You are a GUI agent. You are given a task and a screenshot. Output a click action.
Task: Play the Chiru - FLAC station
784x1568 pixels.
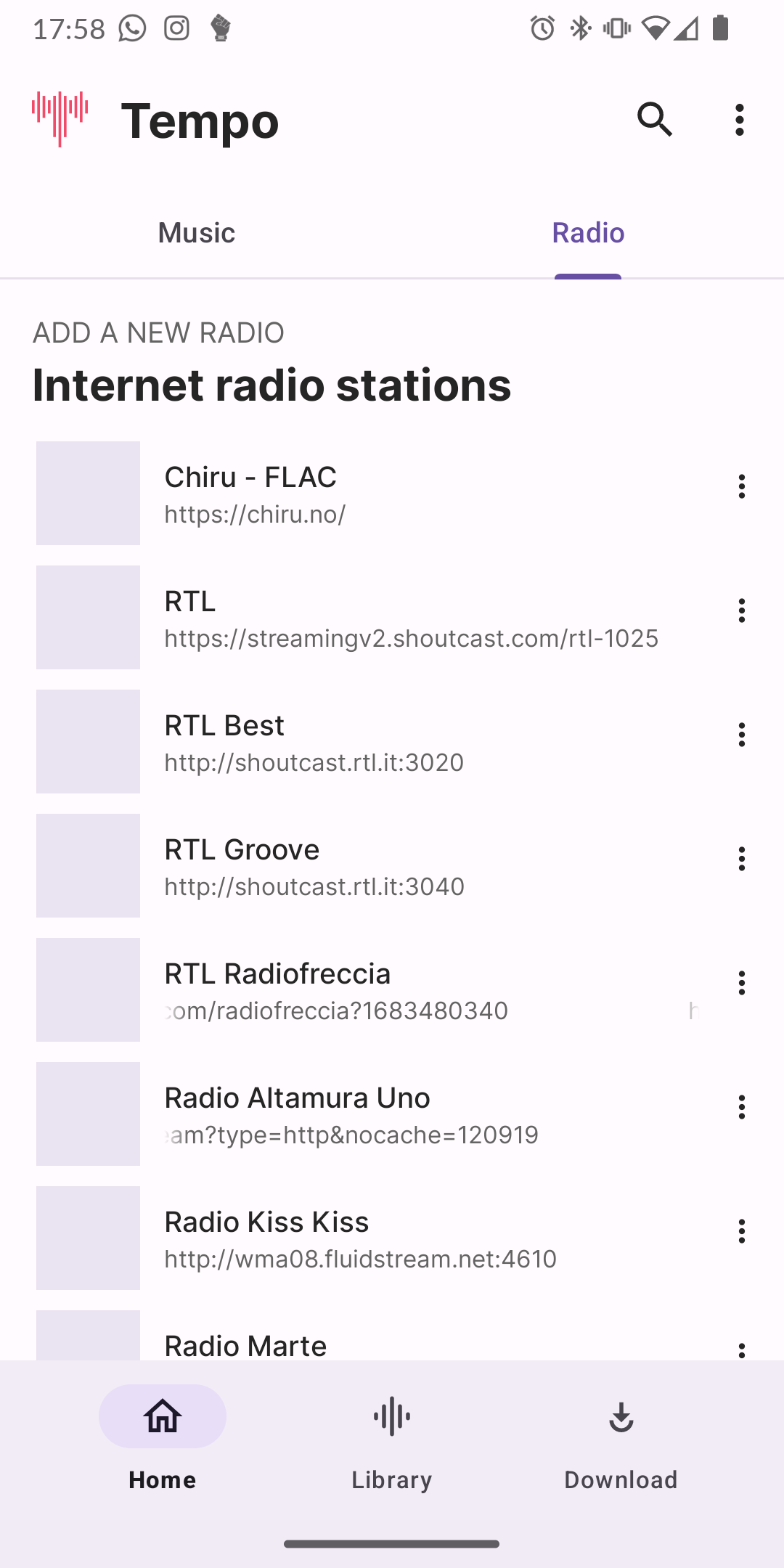pyautogui.click(x=363, y=494)
